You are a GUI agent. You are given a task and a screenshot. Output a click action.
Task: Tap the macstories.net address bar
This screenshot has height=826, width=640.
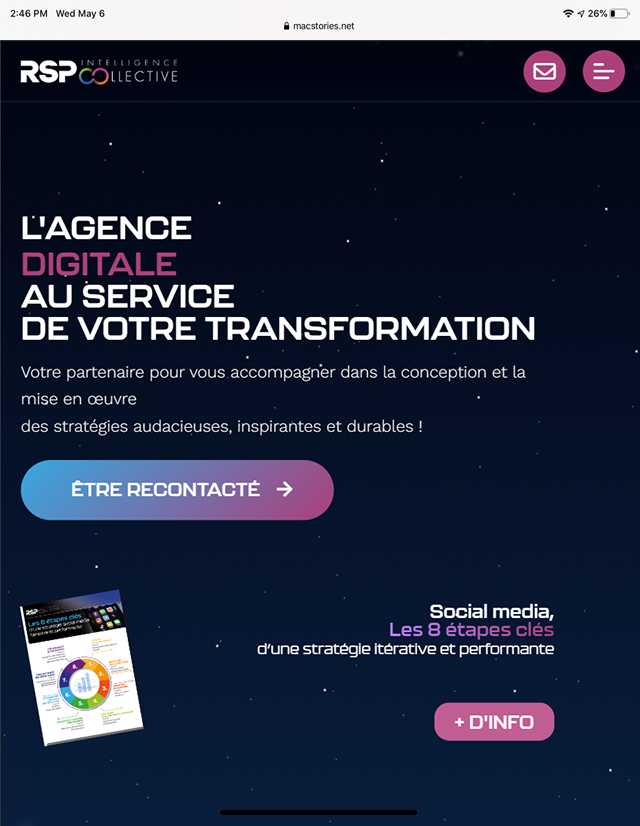pyautogui.click(x=320, y=26)
